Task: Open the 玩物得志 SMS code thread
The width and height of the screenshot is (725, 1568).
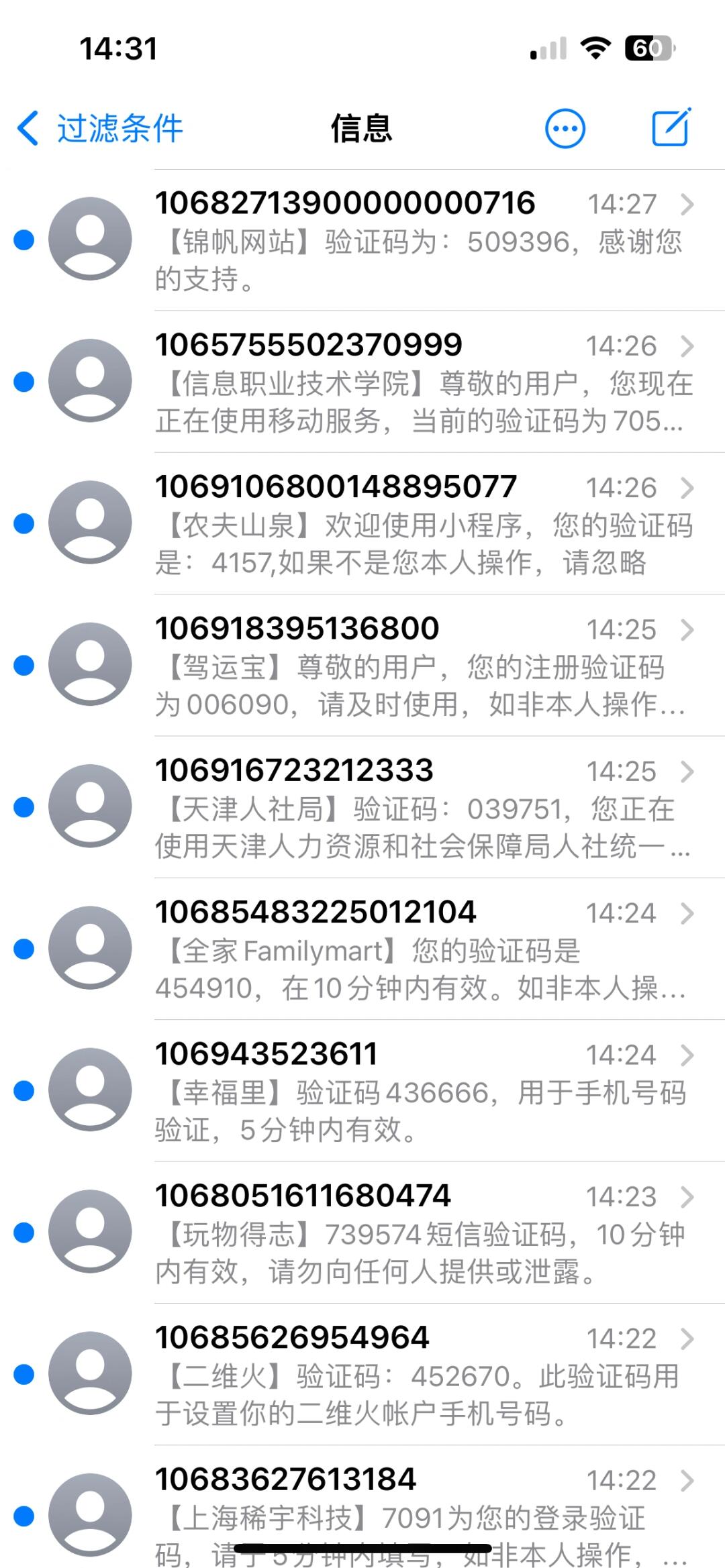Action: 416,1233
